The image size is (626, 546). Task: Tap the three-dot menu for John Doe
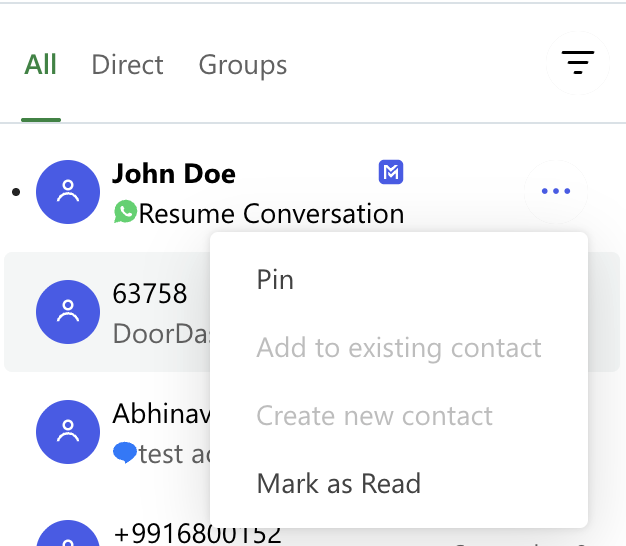[x=555, y=191]
